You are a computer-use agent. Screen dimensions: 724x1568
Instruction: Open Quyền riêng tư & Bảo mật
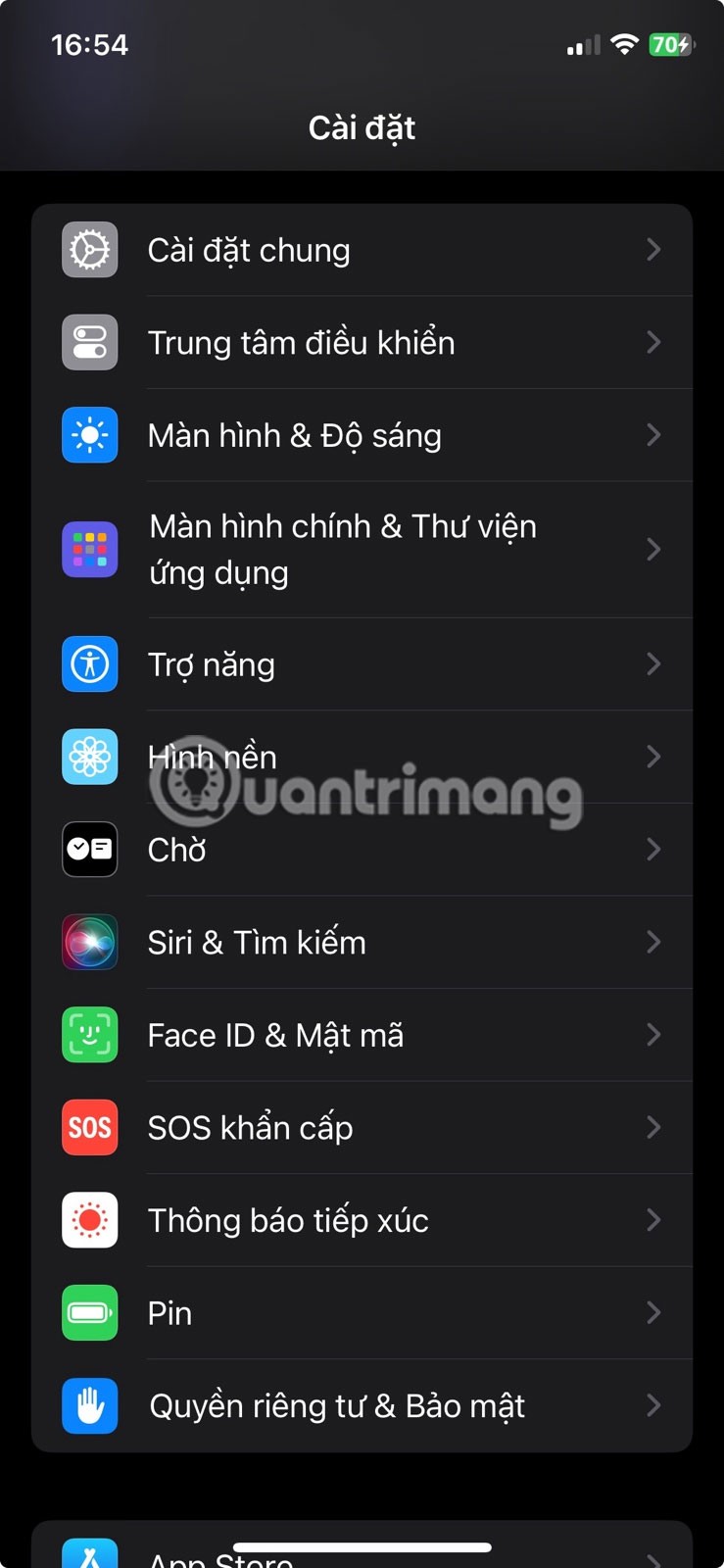[362, 1405]
